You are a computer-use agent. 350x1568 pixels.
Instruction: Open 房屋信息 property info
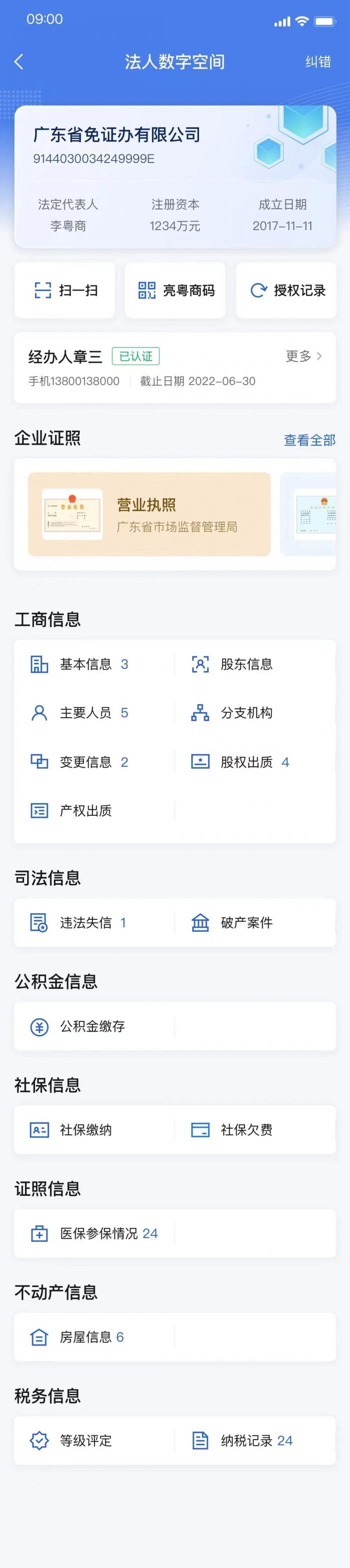click(85, 1337)
